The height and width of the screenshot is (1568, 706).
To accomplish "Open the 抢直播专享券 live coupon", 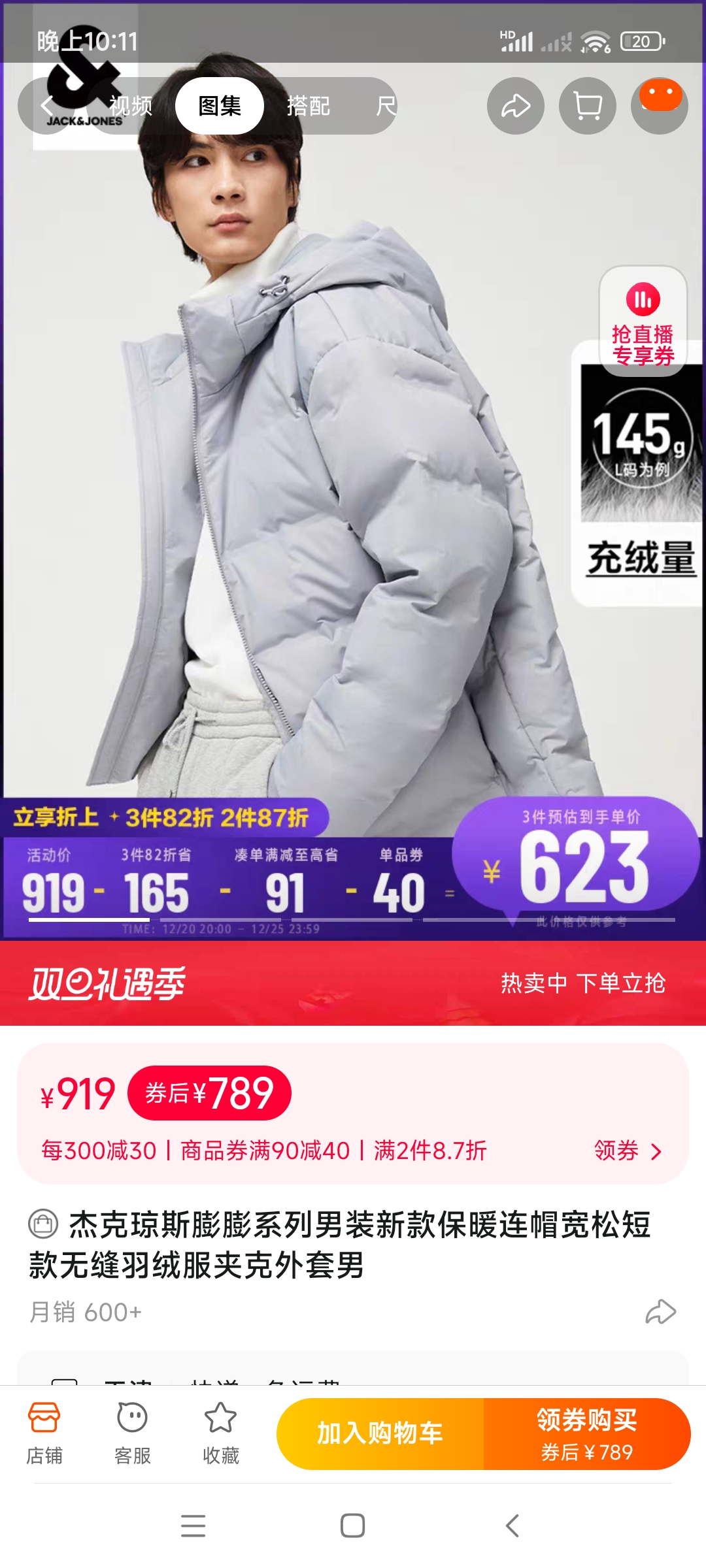I will coord(643,321).
